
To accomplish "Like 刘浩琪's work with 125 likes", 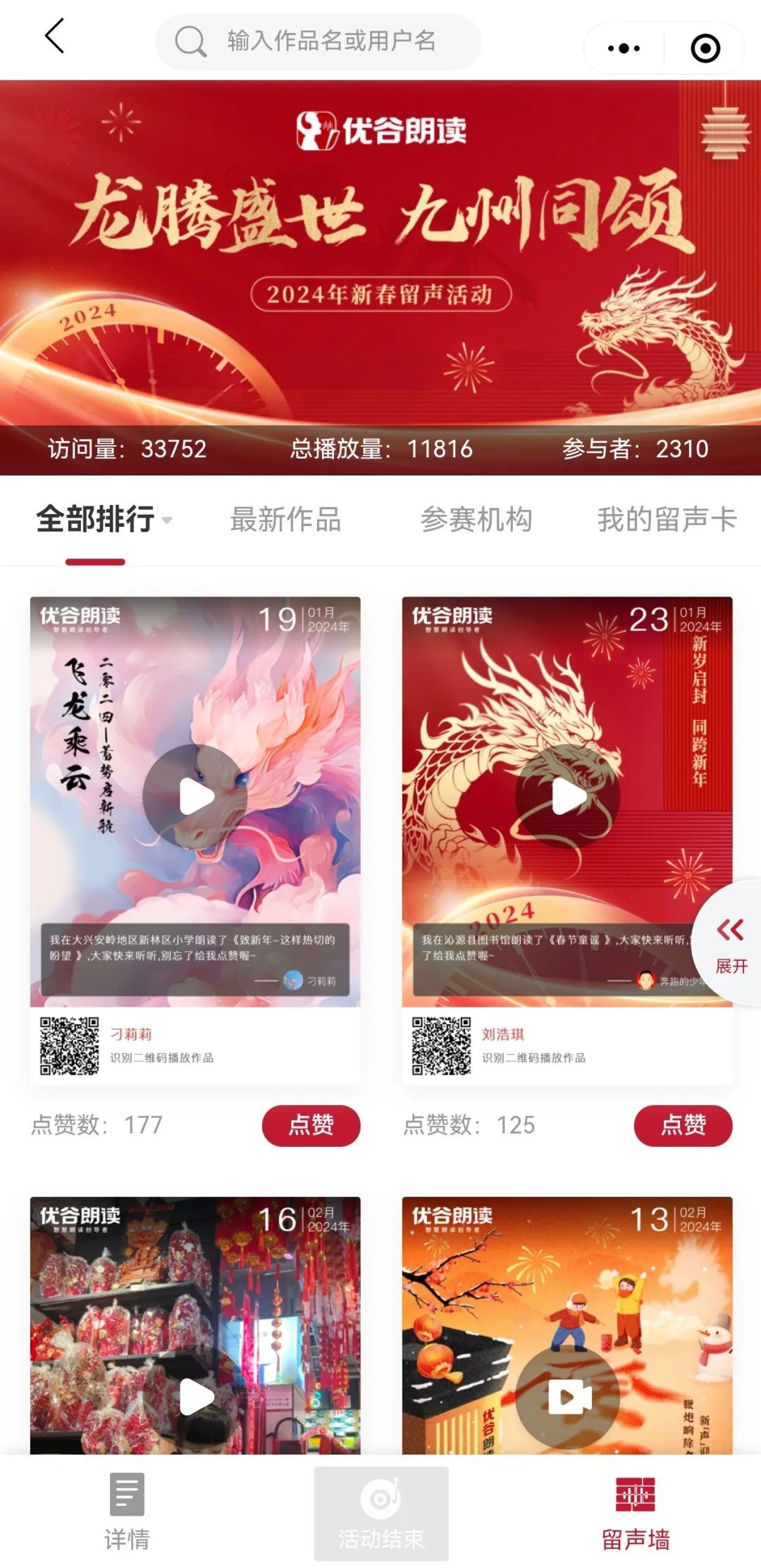I will 683,1125.
